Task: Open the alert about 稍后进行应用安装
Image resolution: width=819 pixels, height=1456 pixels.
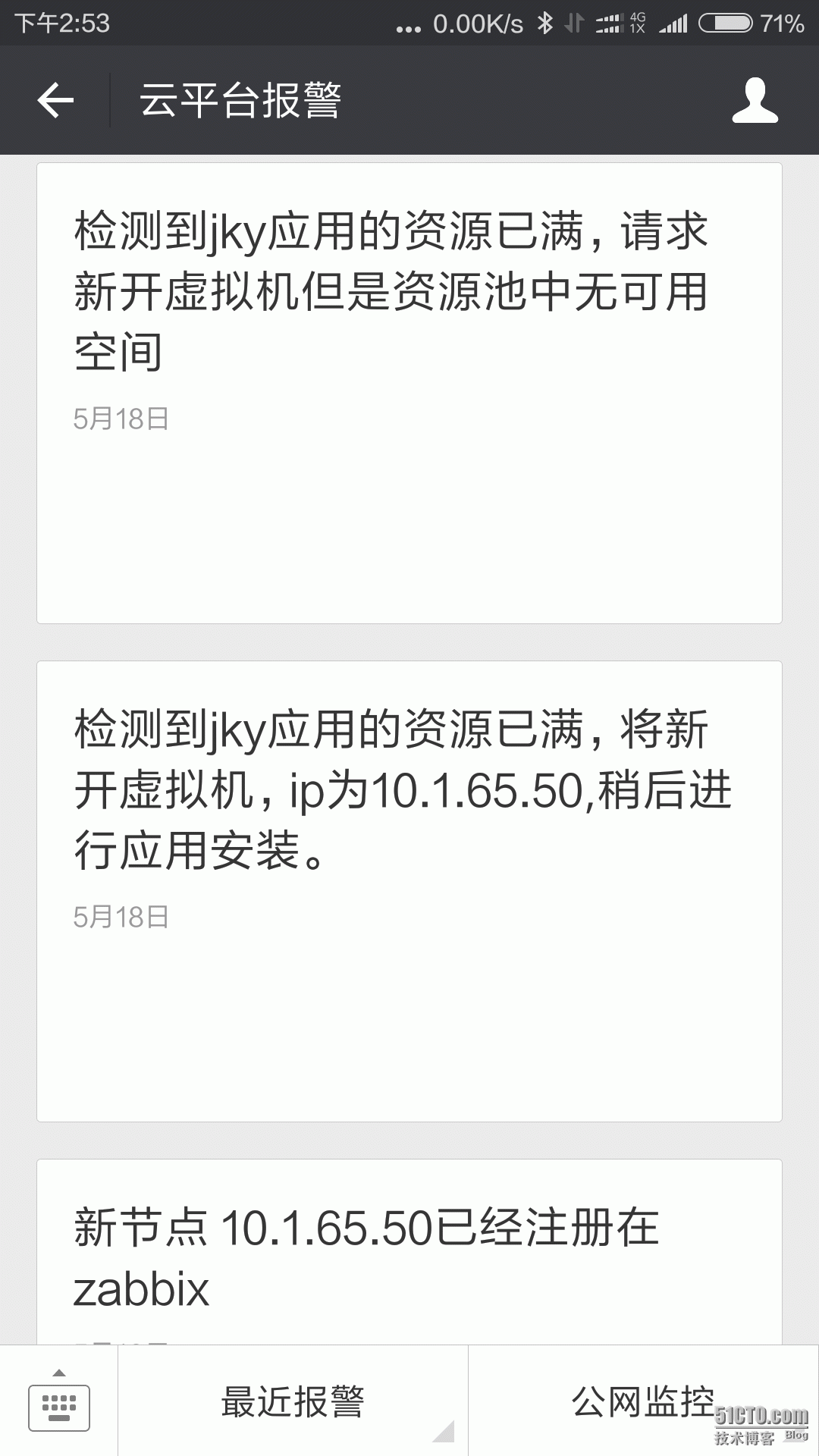Action: click(409, 891)
